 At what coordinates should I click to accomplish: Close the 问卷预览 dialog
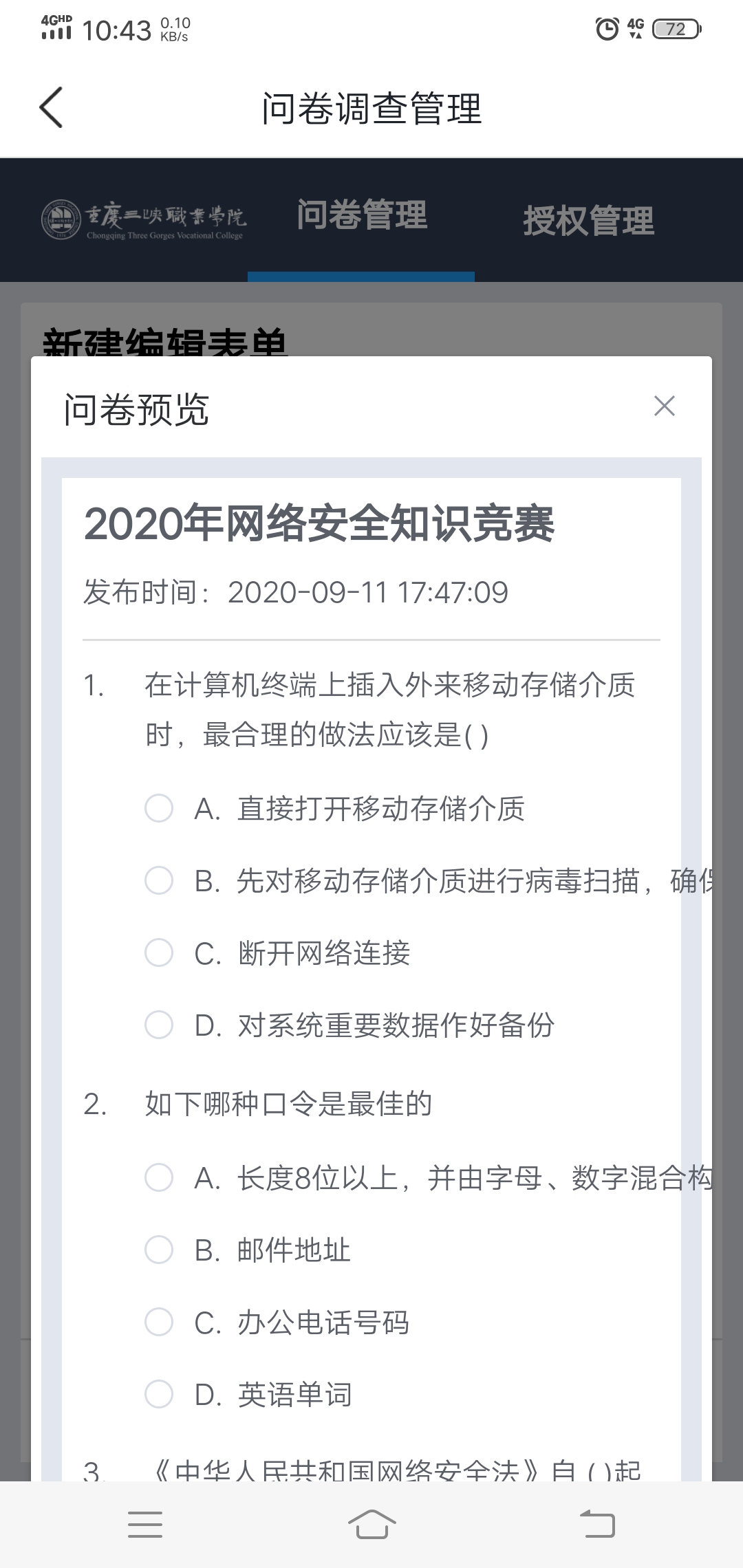coord(664,406)
